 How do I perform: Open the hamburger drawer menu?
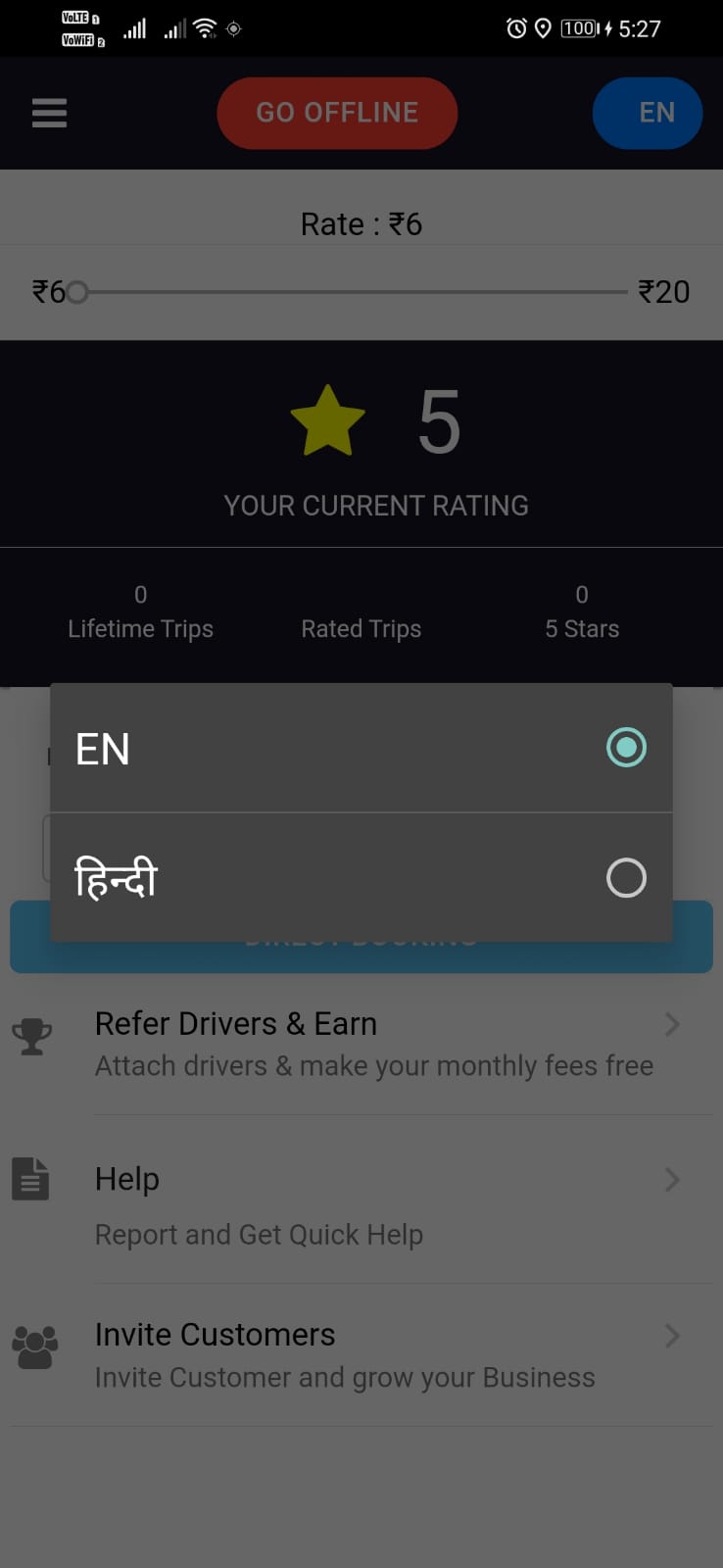[x=49, y=113]
